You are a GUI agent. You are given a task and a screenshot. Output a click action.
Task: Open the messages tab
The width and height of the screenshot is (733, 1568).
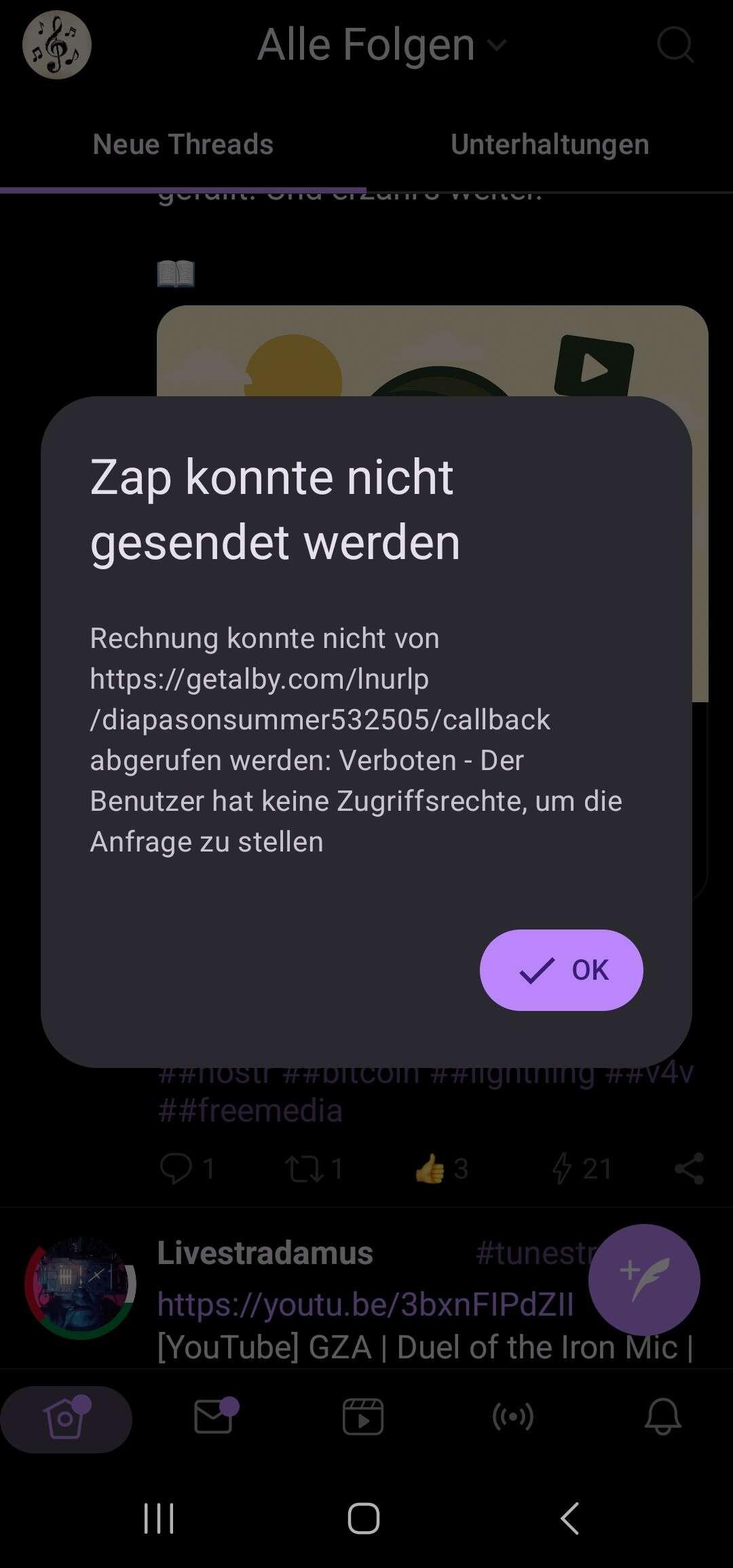coord(214,1417)
